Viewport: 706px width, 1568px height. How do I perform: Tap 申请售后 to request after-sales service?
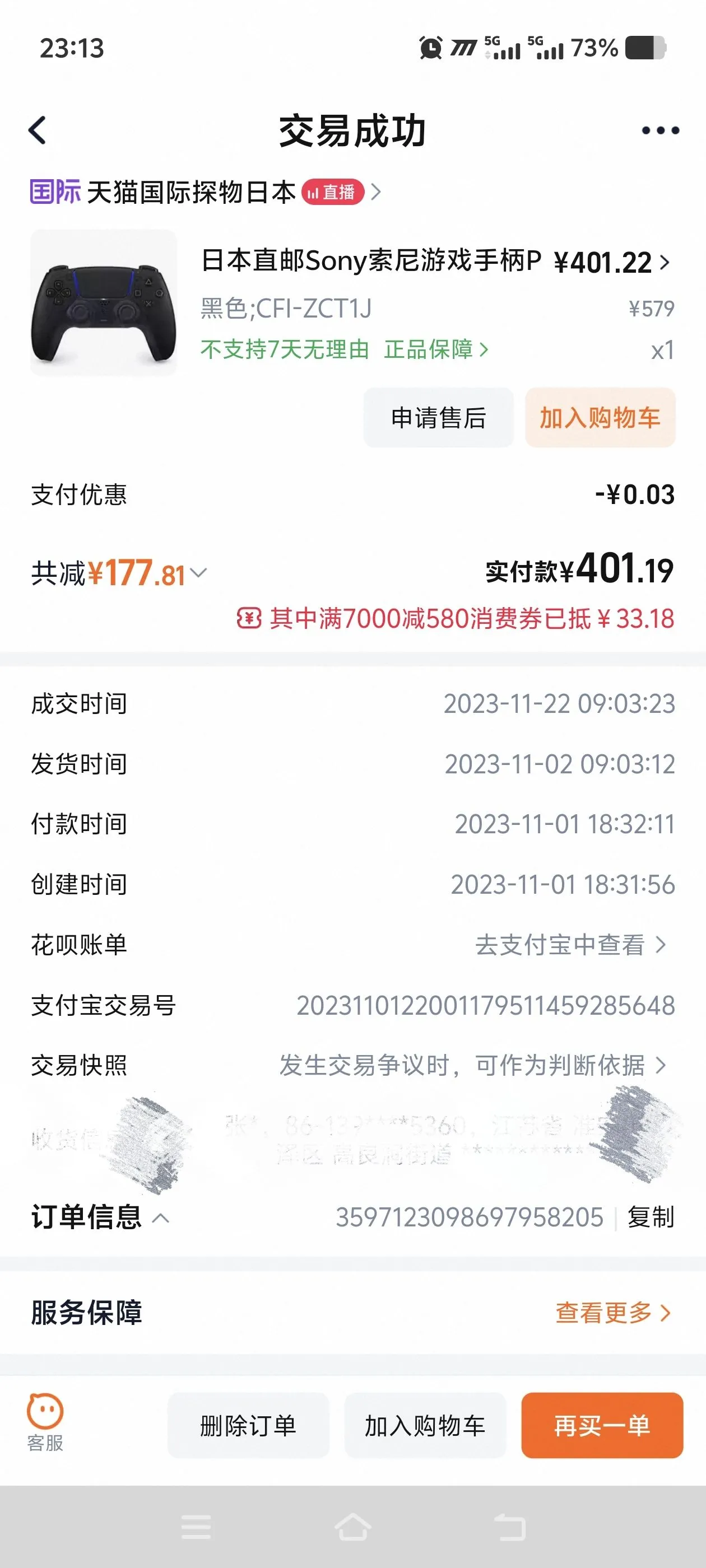point(438,418)
